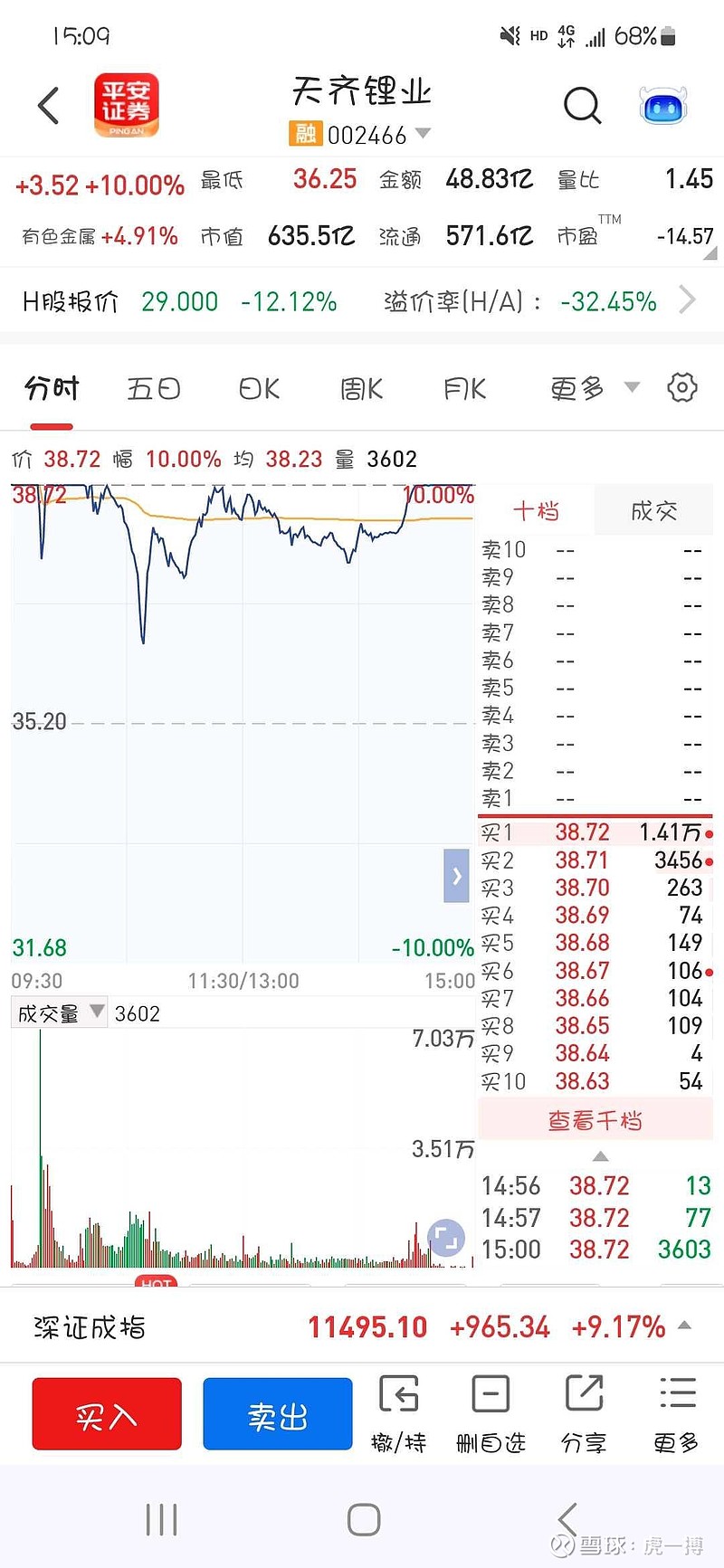
Task: Select the 十档 order book tab
Action: click(x=536, y=511)
